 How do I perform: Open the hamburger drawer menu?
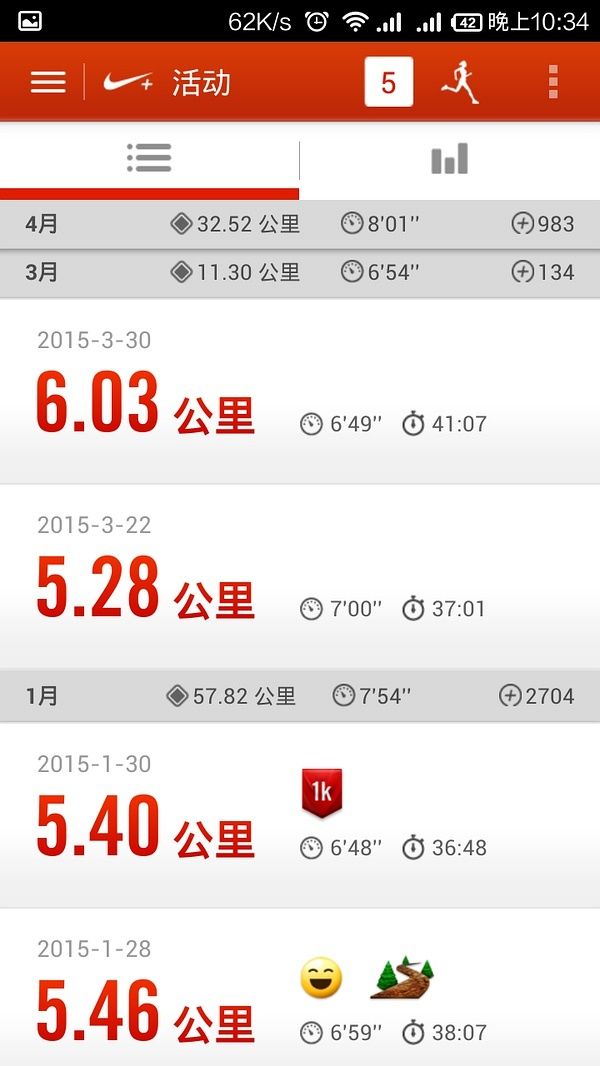click(48, 82)
